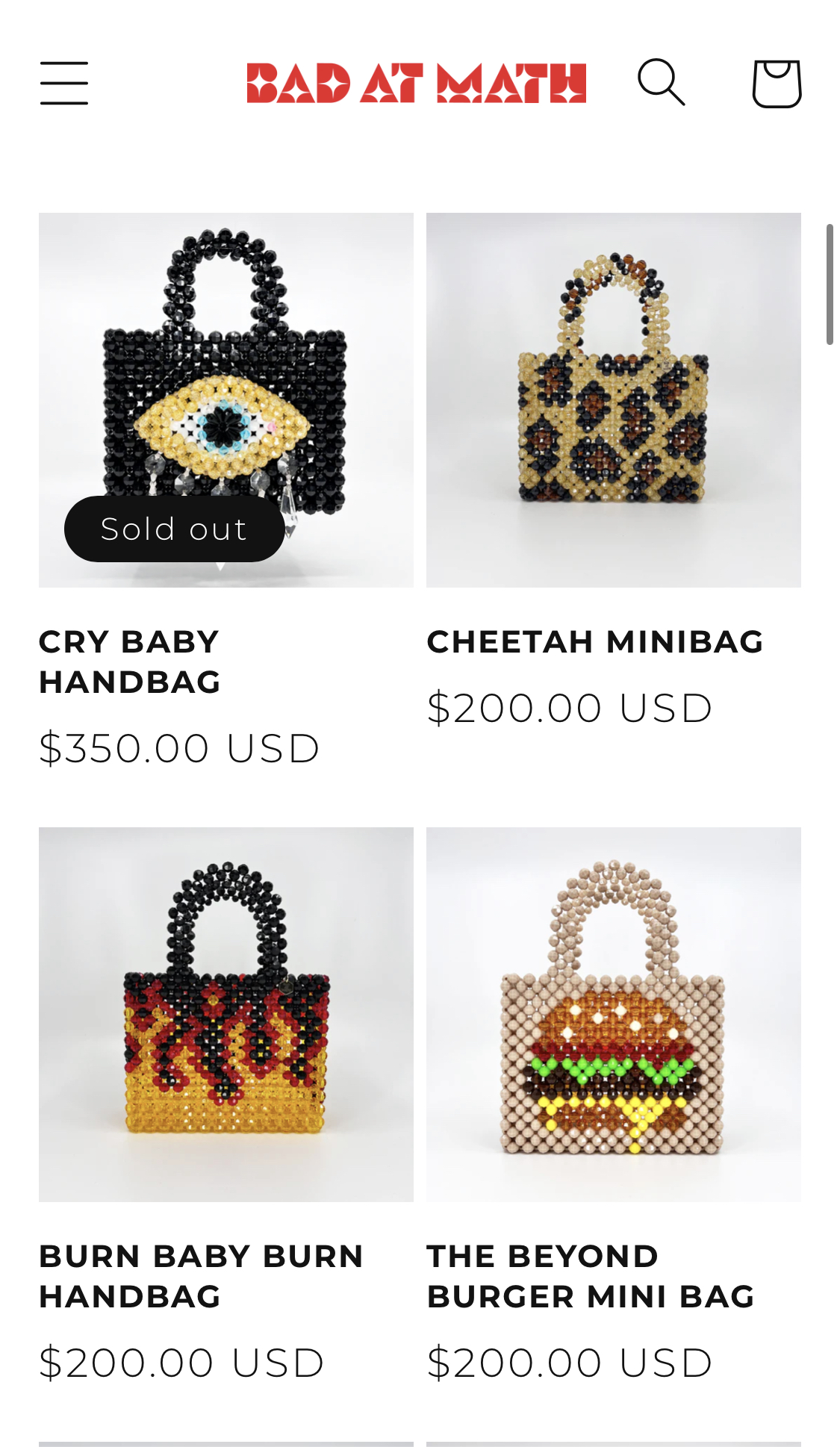This screenshot has width=840, height=1447.
Task: Open the Burn Baby Burn Handbag title
Action: (201, 1276)
